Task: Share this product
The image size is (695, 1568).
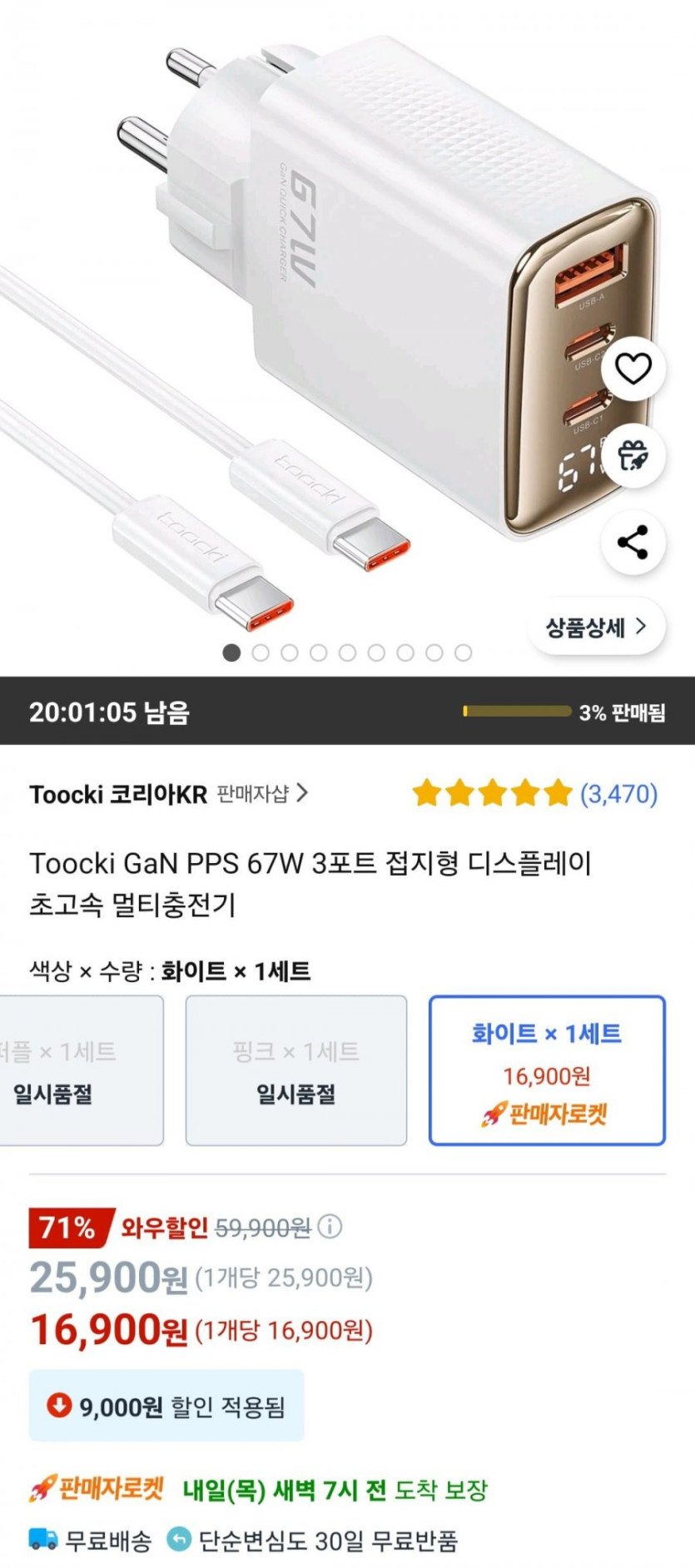Action: coord(633,542)
